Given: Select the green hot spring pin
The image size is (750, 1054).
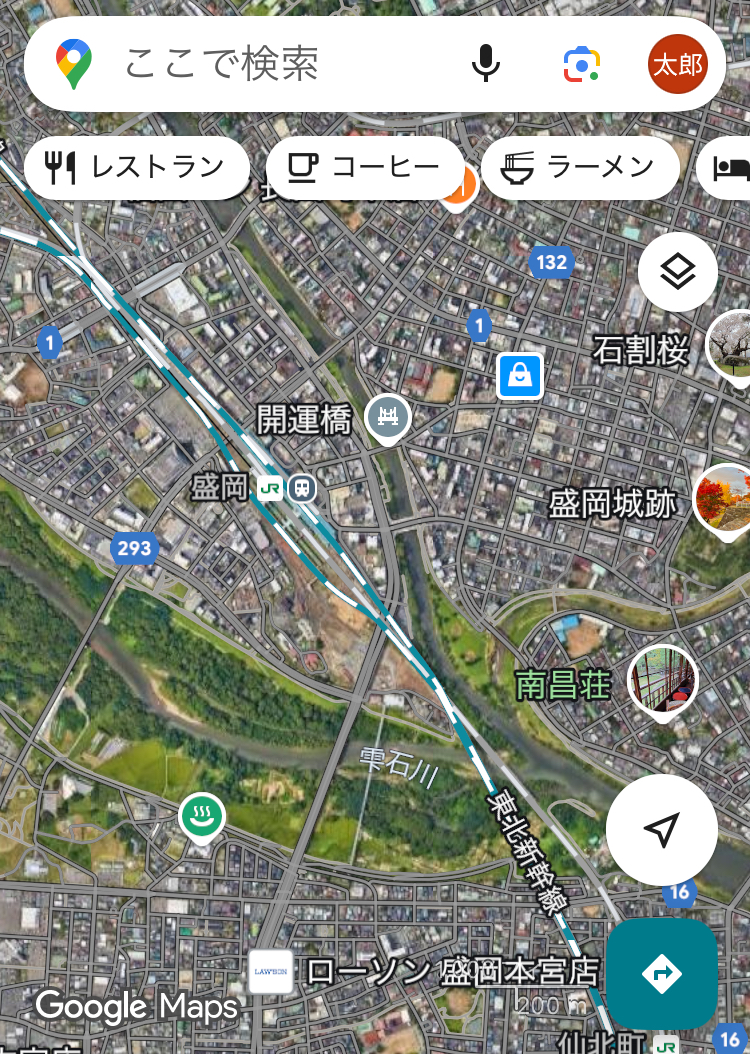Looking at the screenshot, I should (x=201, y=816).
